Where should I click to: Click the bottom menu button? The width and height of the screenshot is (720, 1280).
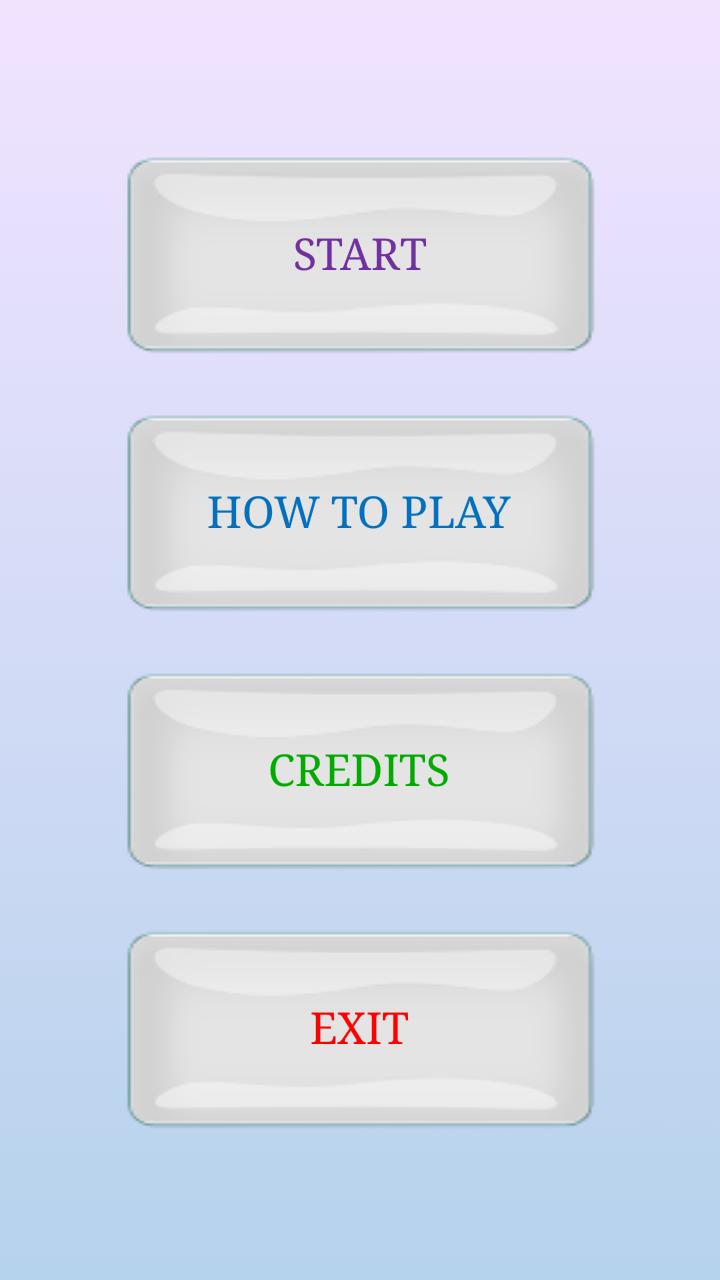(x=359, y=1028)
